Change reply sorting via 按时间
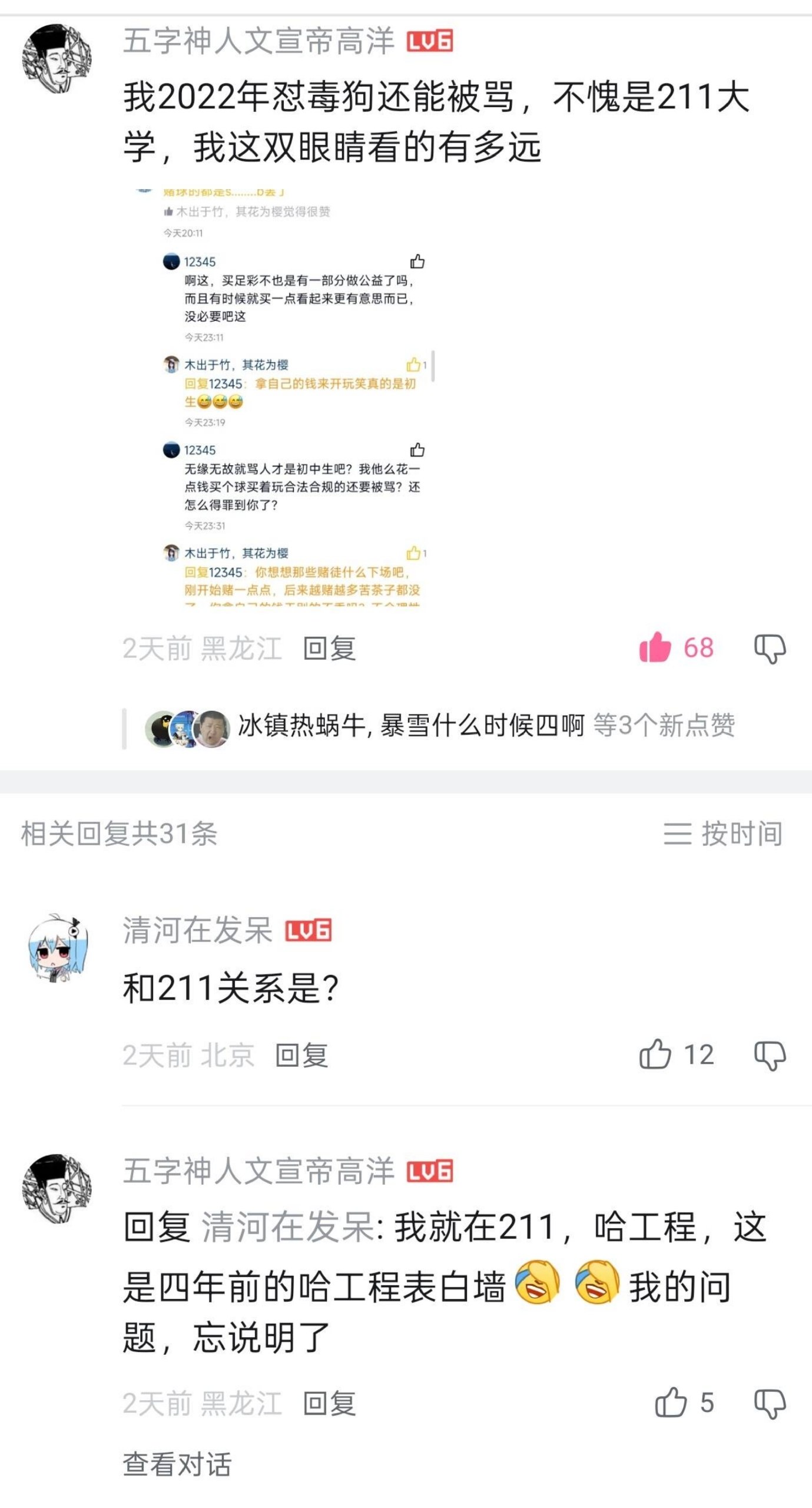Screen dimensions: 812x1508 (x=723, y=834)
